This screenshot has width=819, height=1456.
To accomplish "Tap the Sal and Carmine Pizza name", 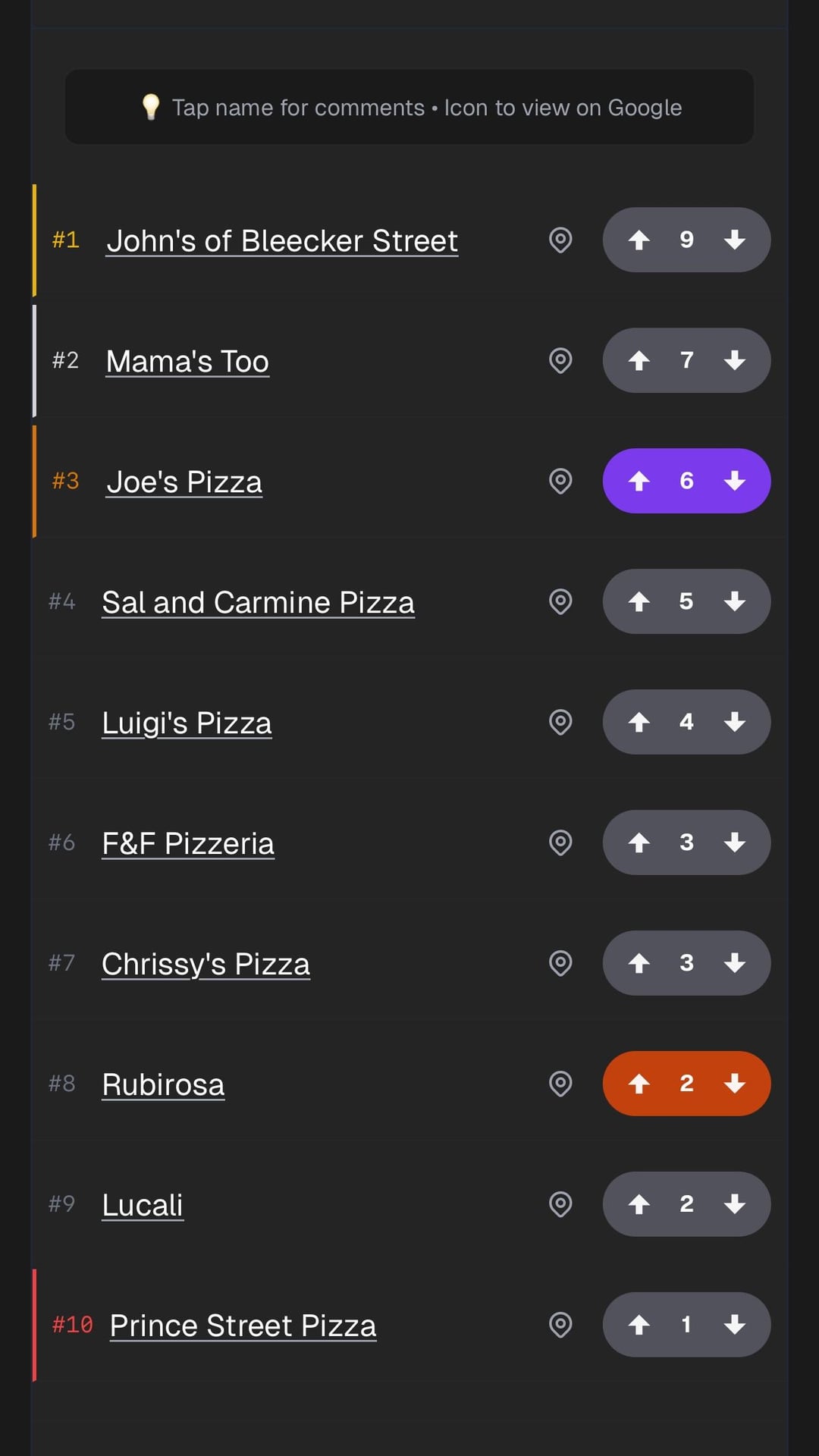I will pos(258,603).
